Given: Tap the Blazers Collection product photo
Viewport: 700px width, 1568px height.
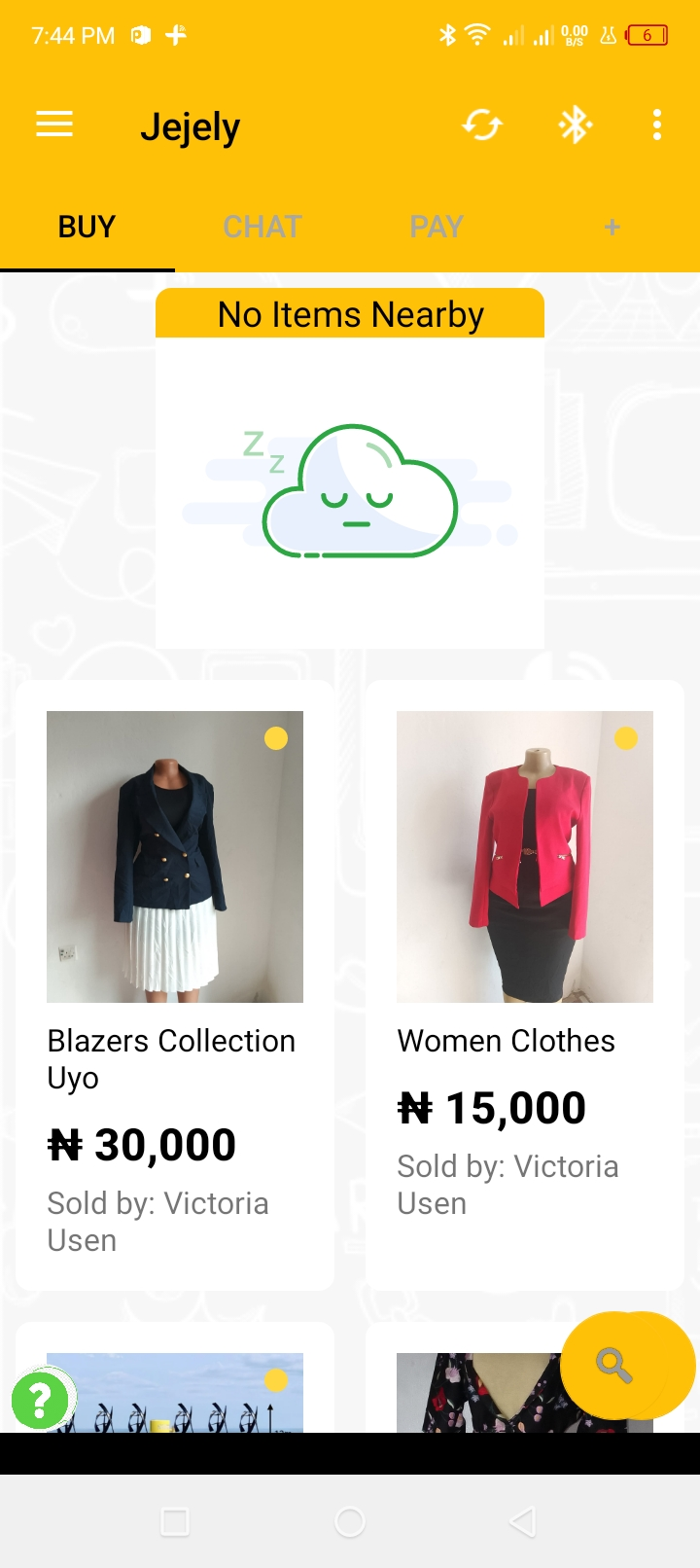Looking at the screenshot, I should (x=174, y=856).
